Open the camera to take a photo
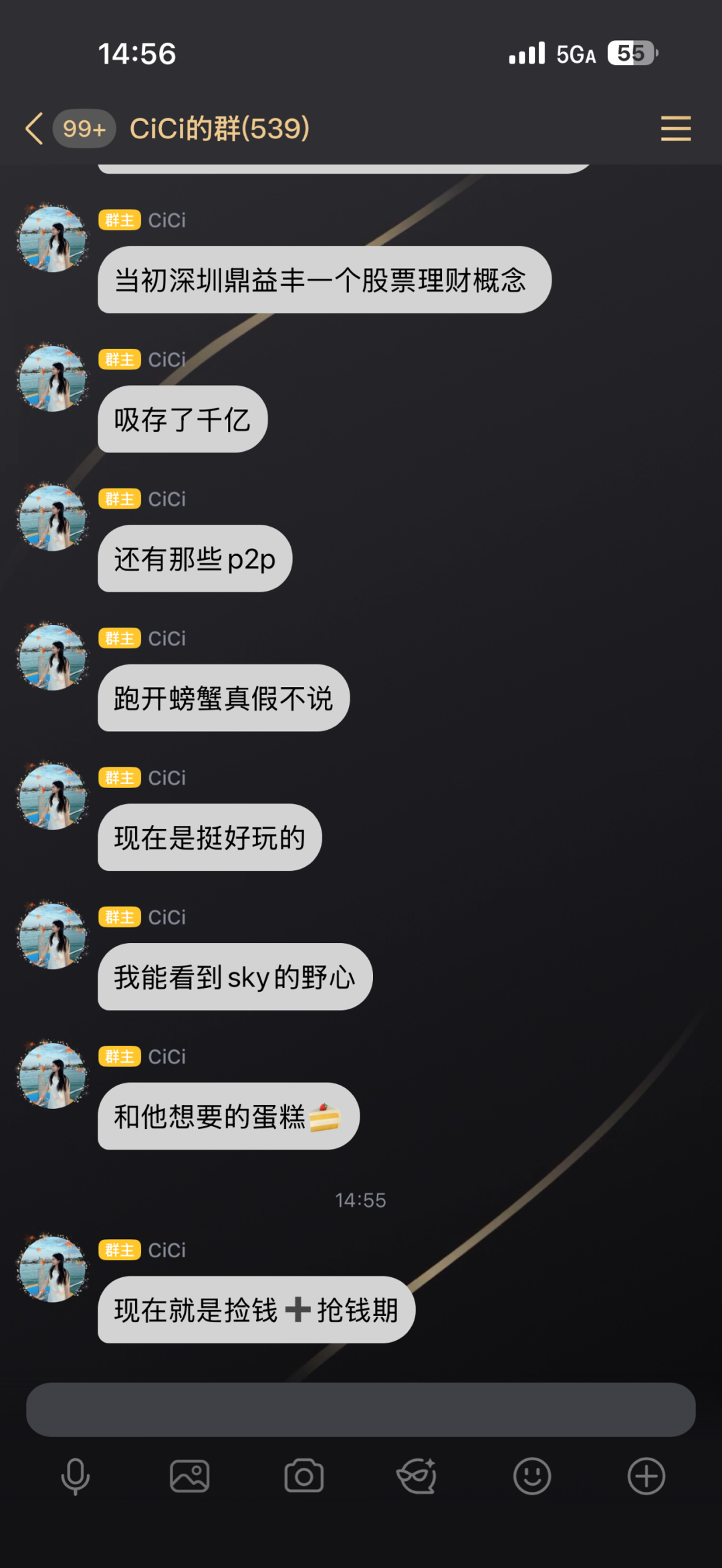 point(304,1476)
